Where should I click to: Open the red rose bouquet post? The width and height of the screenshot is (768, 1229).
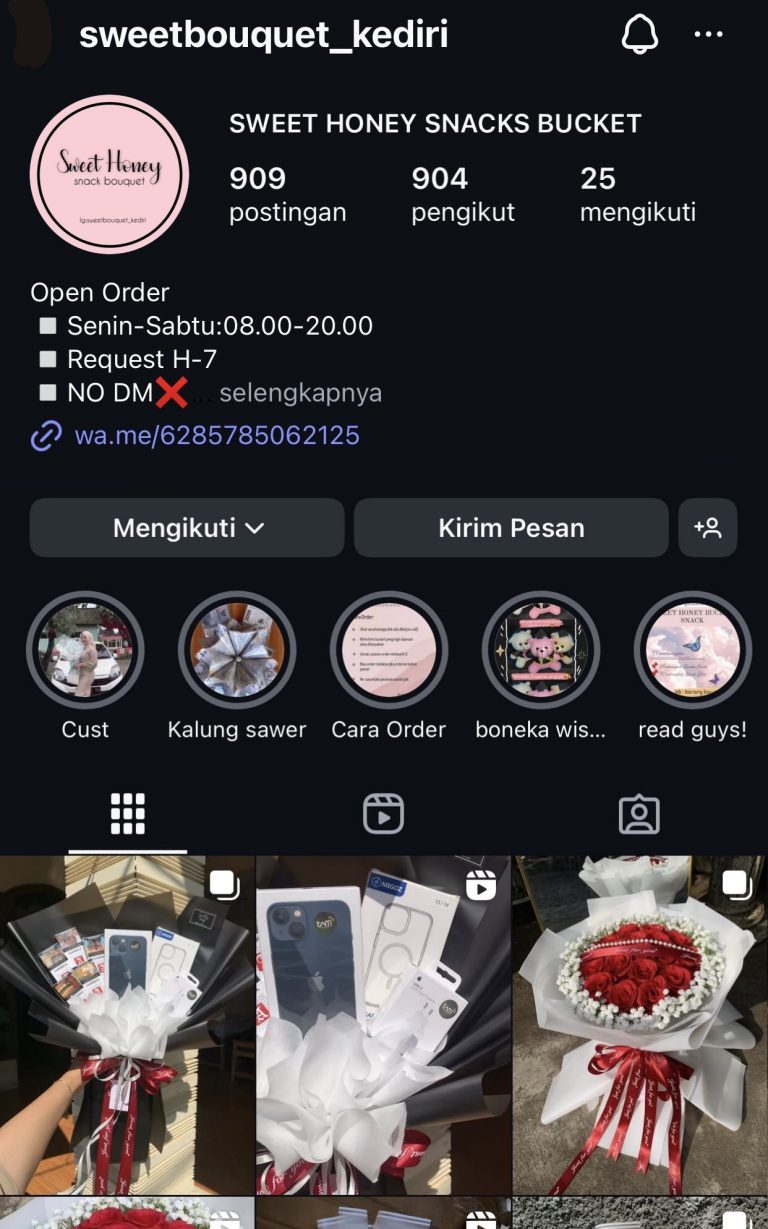click(640, 1024)
